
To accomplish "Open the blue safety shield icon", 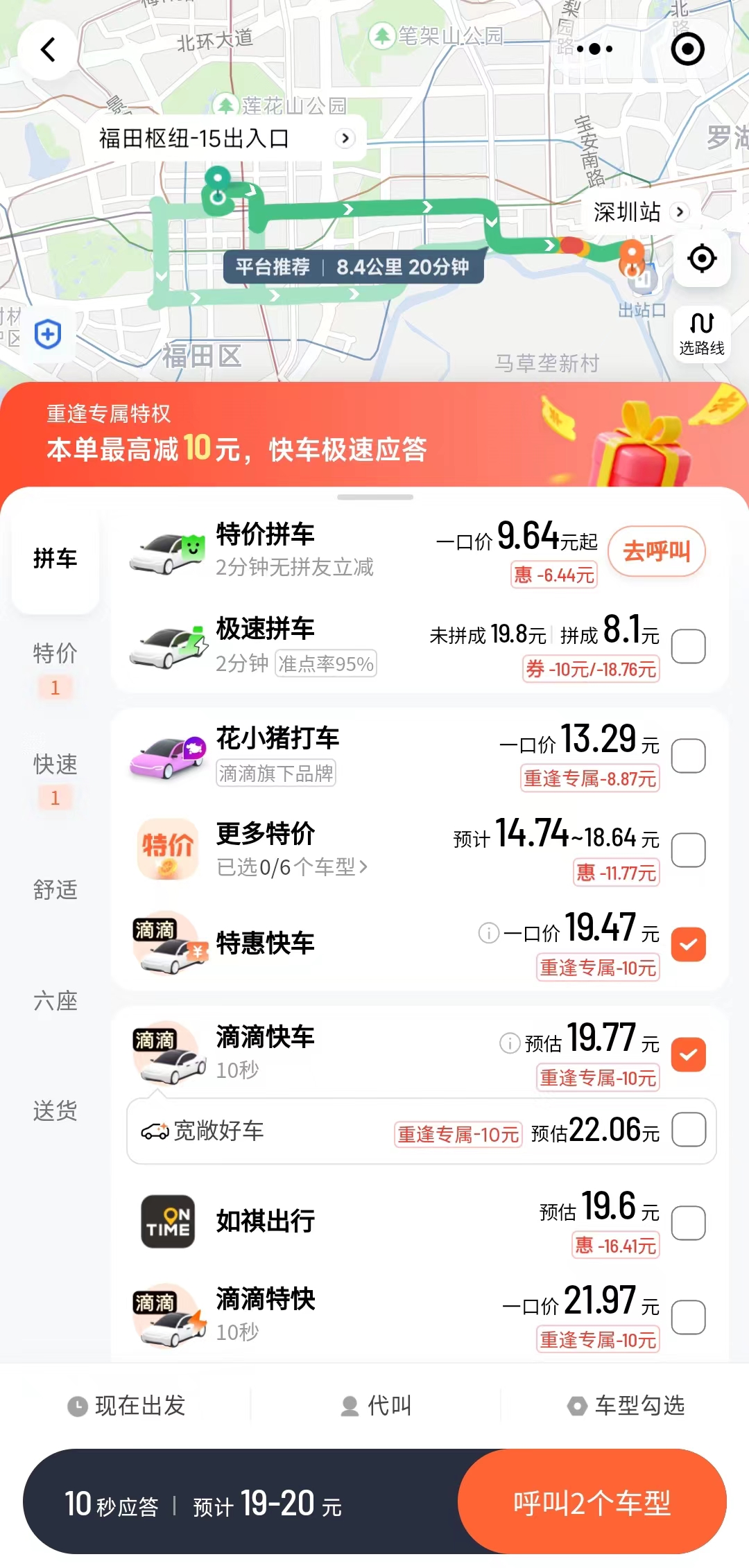I will click(x=48, y=335).
